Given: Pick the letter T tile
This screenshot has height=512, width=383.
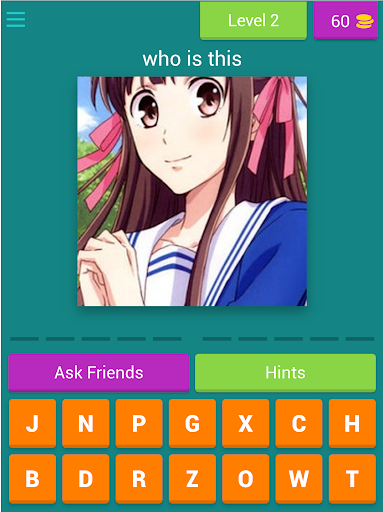Looking at the screenshot, I should click(x=352, y=478).
